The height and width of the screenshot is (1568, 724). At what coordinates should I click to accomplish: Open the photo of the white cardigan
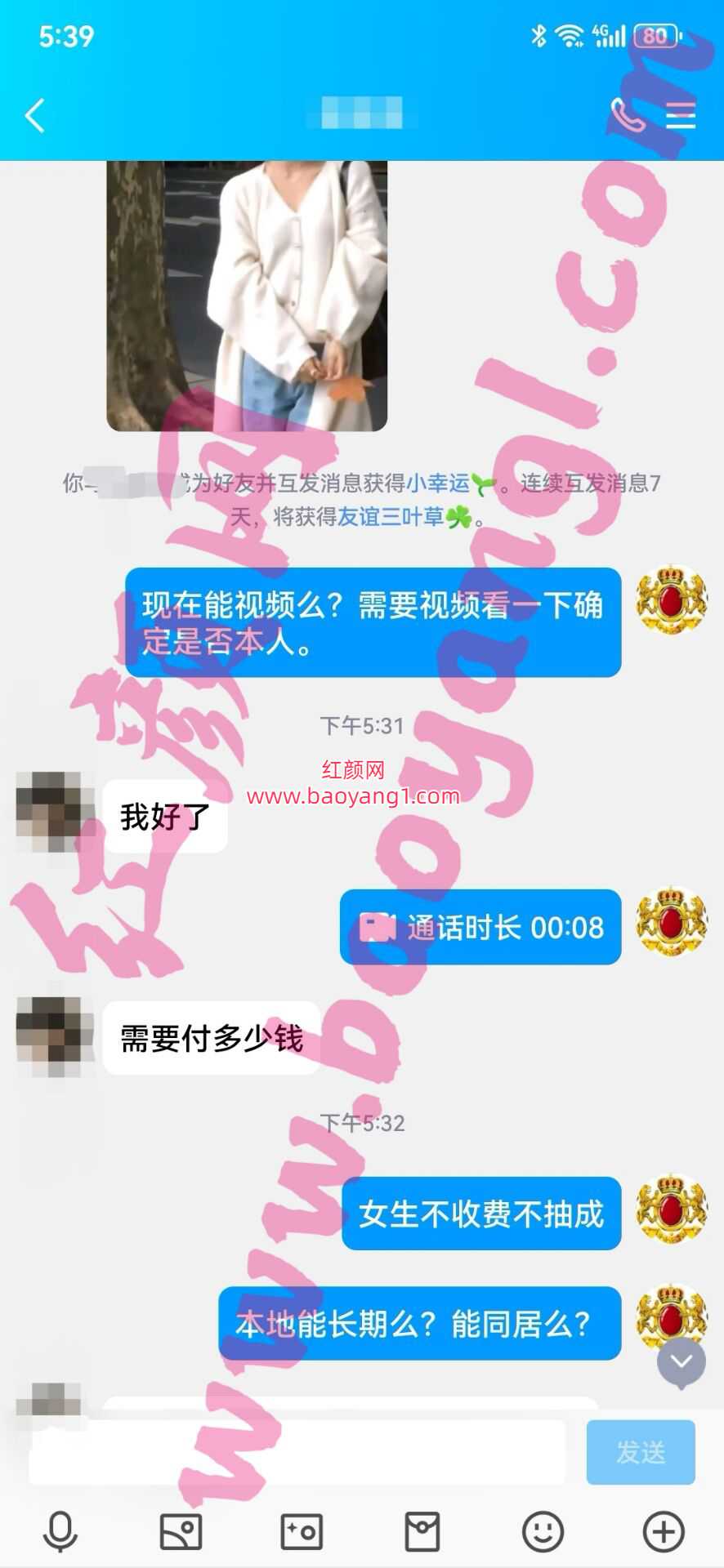coord(247,294)
